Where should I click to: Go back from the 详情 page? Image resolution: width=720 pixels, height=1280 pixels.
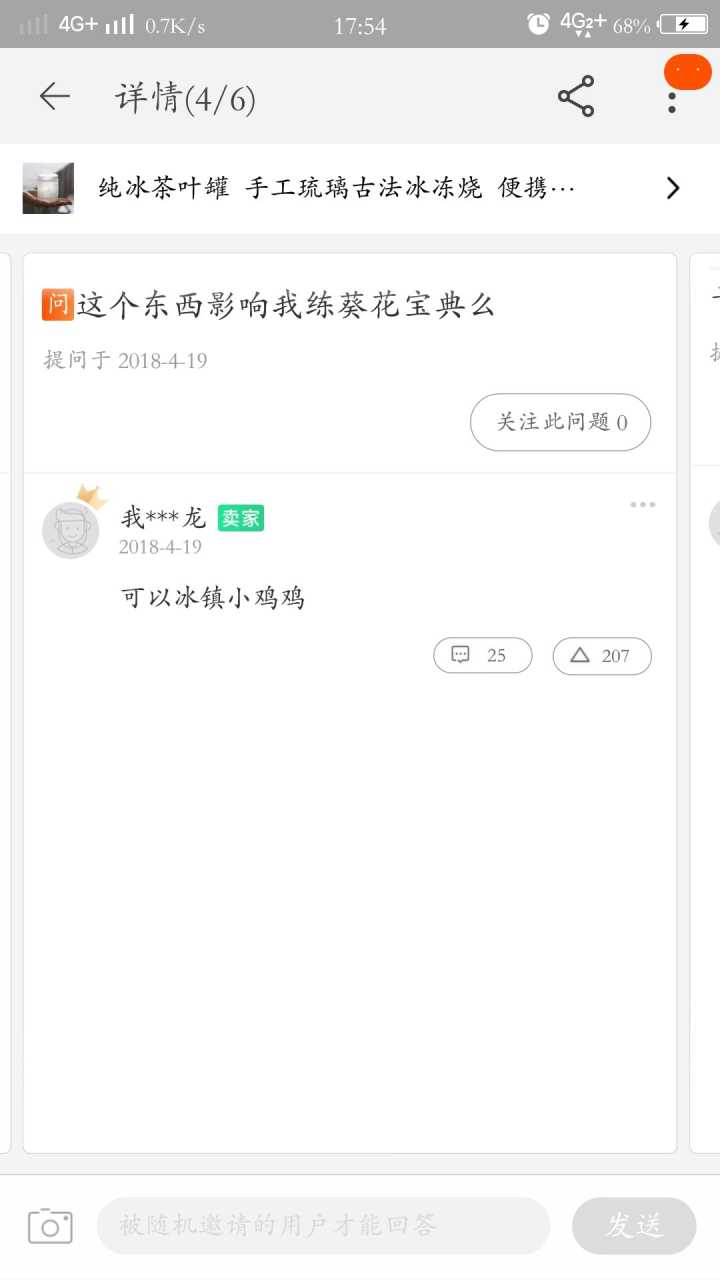[x=55, y=96]
